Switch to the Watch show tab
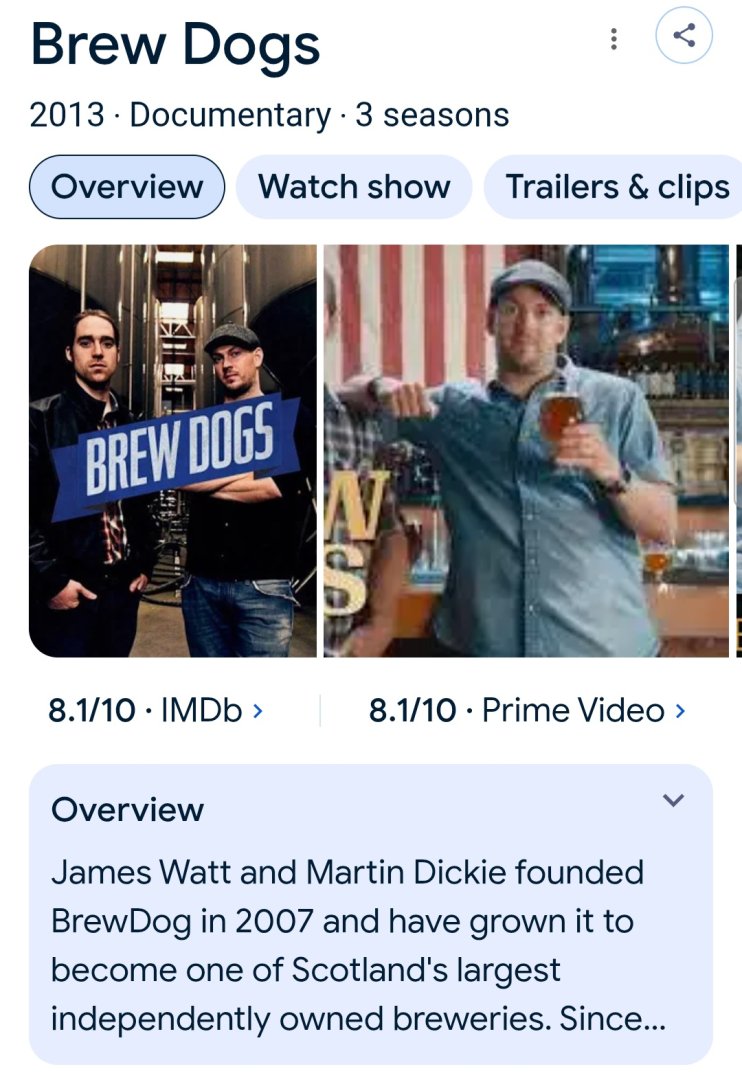 (354, 187)
